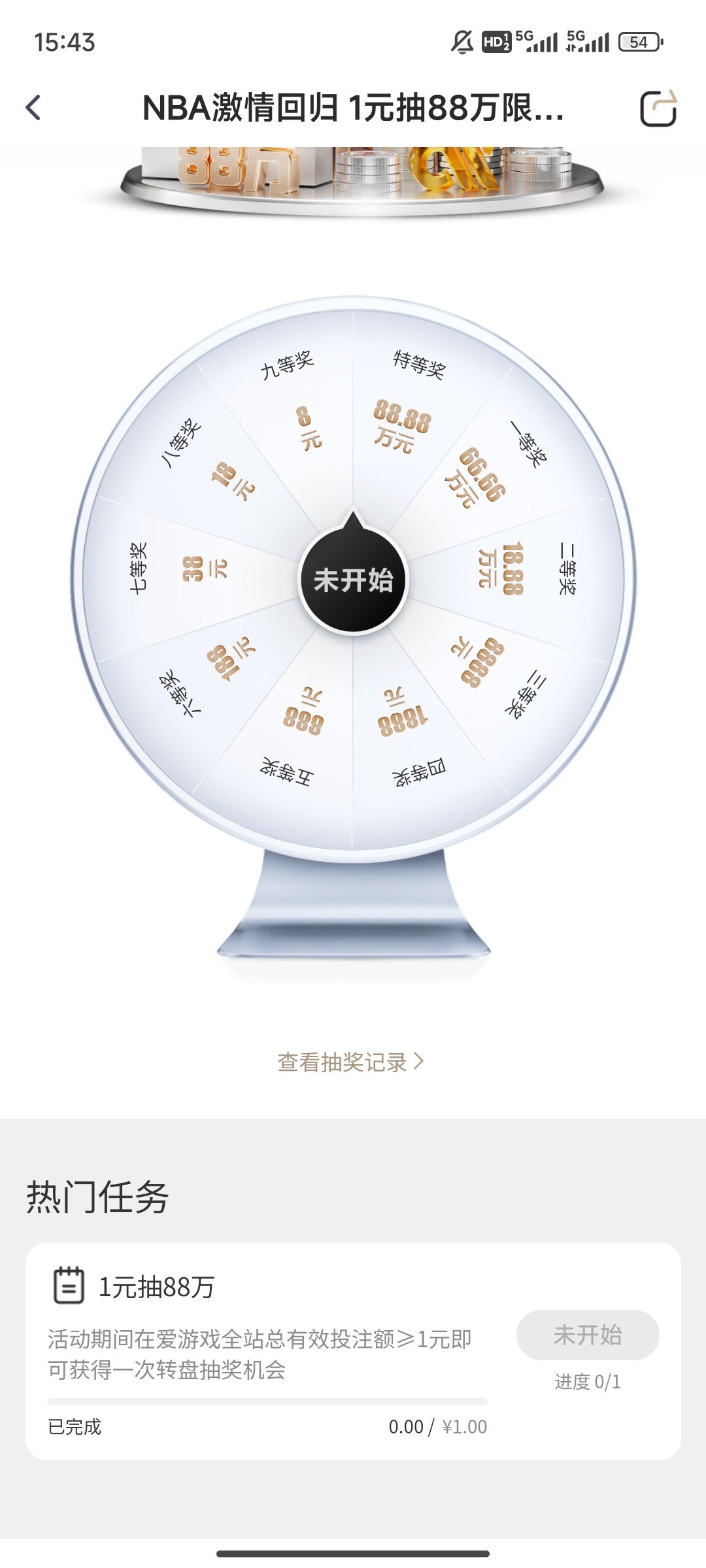Tap the 未开始 wheel center button
The image size is (706, 1568).
[353, 580]
